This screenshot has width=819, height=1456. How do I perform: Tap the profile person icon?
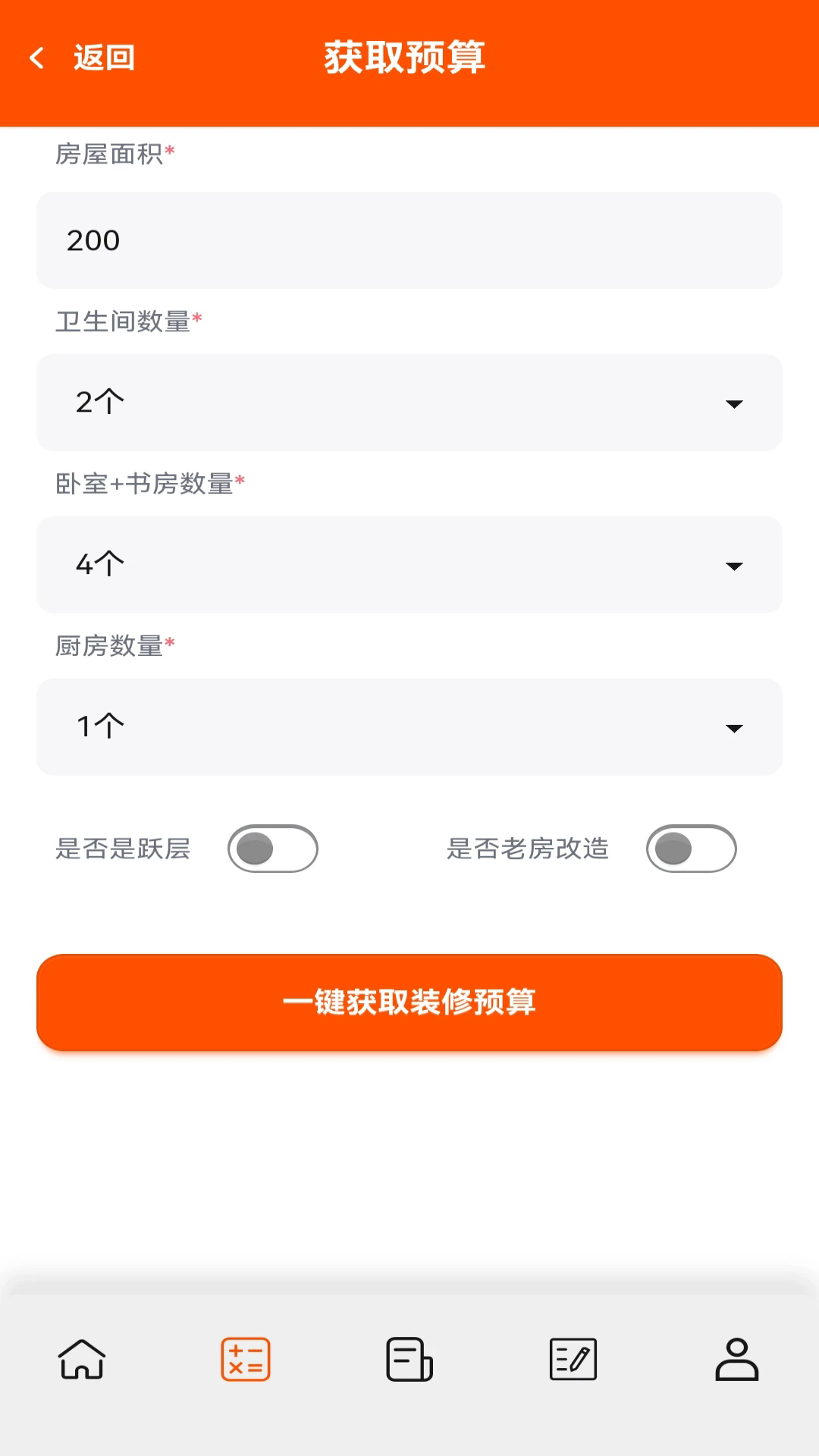(x=736, y=1360)
